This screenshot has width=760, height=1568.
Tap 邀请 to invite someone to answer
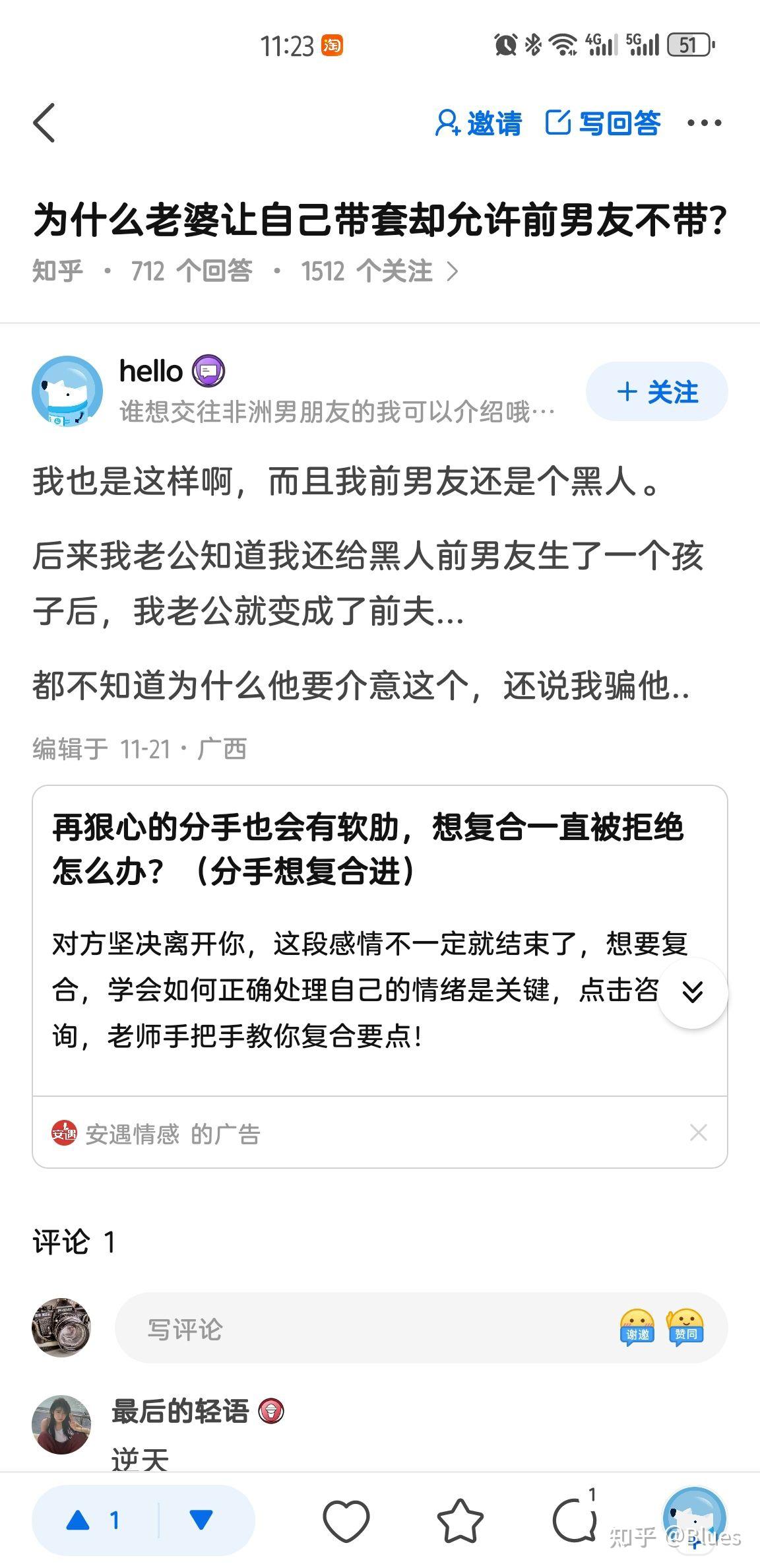478,123
